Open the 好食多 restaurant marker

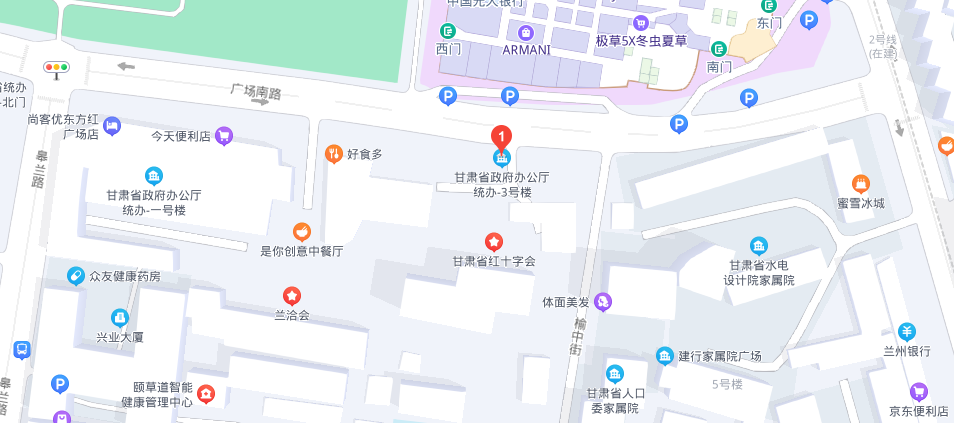point(333,155)
